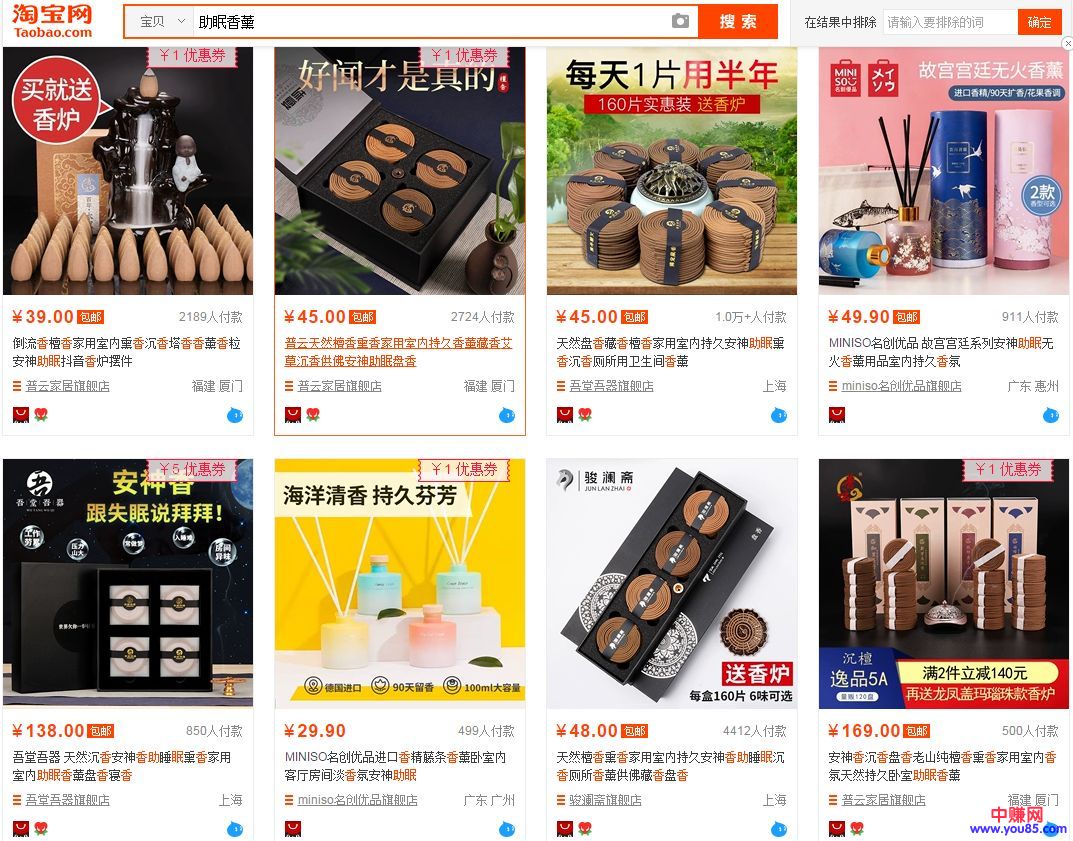Image resolution: width=1073 pixels, height=841 pixels.
Task: Open the ¥39.00 backflow incense product image
Action: pyautogui.click(x=128, y=170)
